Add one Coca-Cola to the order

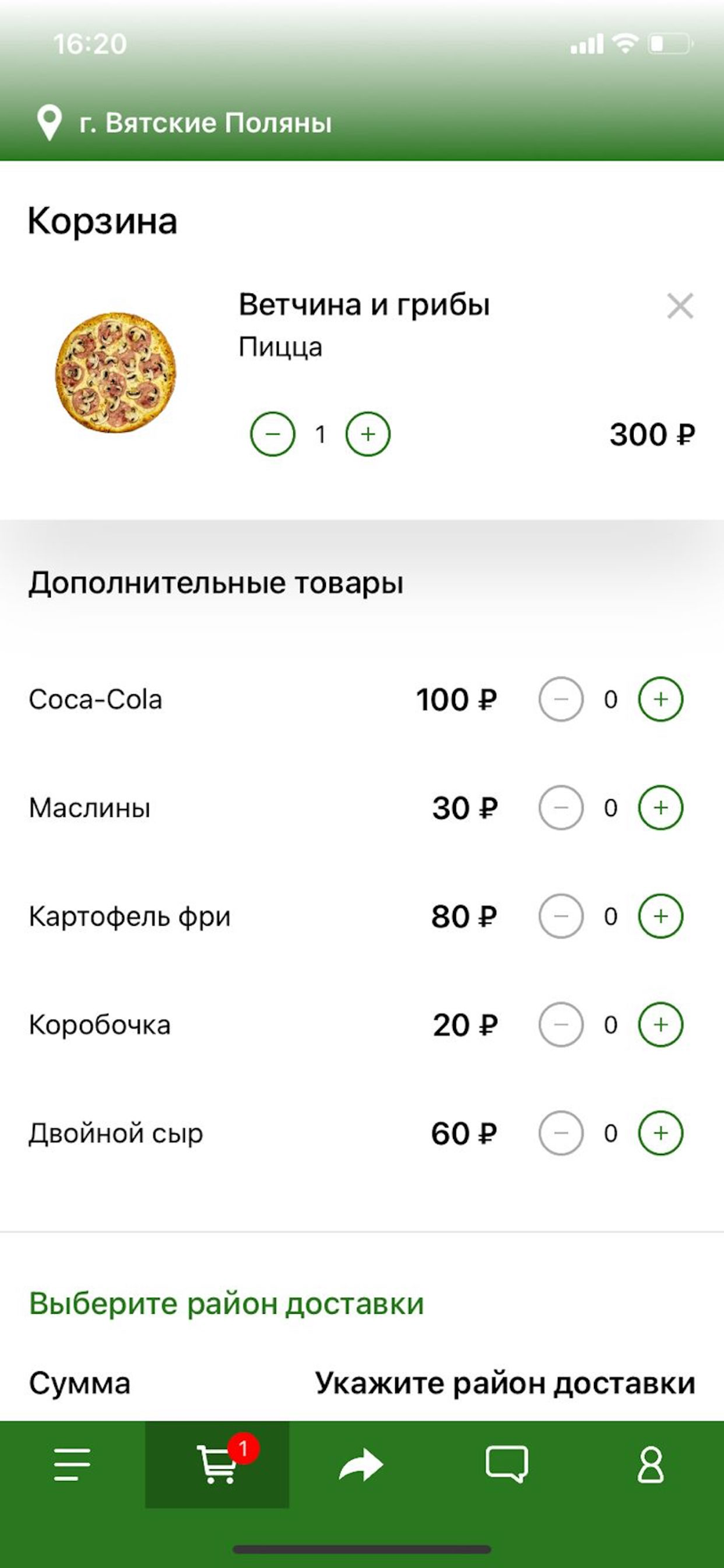point(661,699)
